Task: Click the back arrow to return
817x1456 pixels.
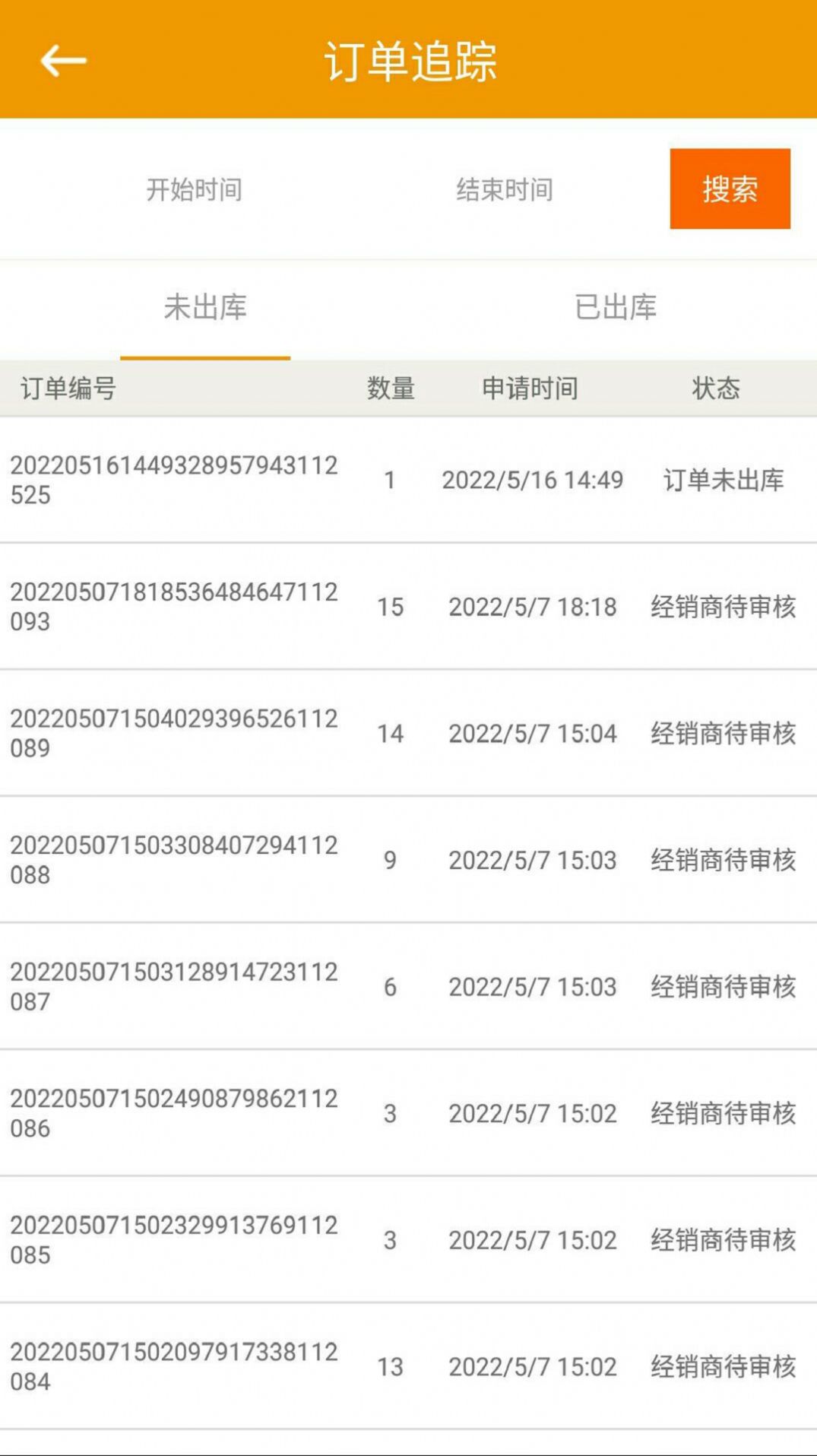Action: click(x=61, y=59)
